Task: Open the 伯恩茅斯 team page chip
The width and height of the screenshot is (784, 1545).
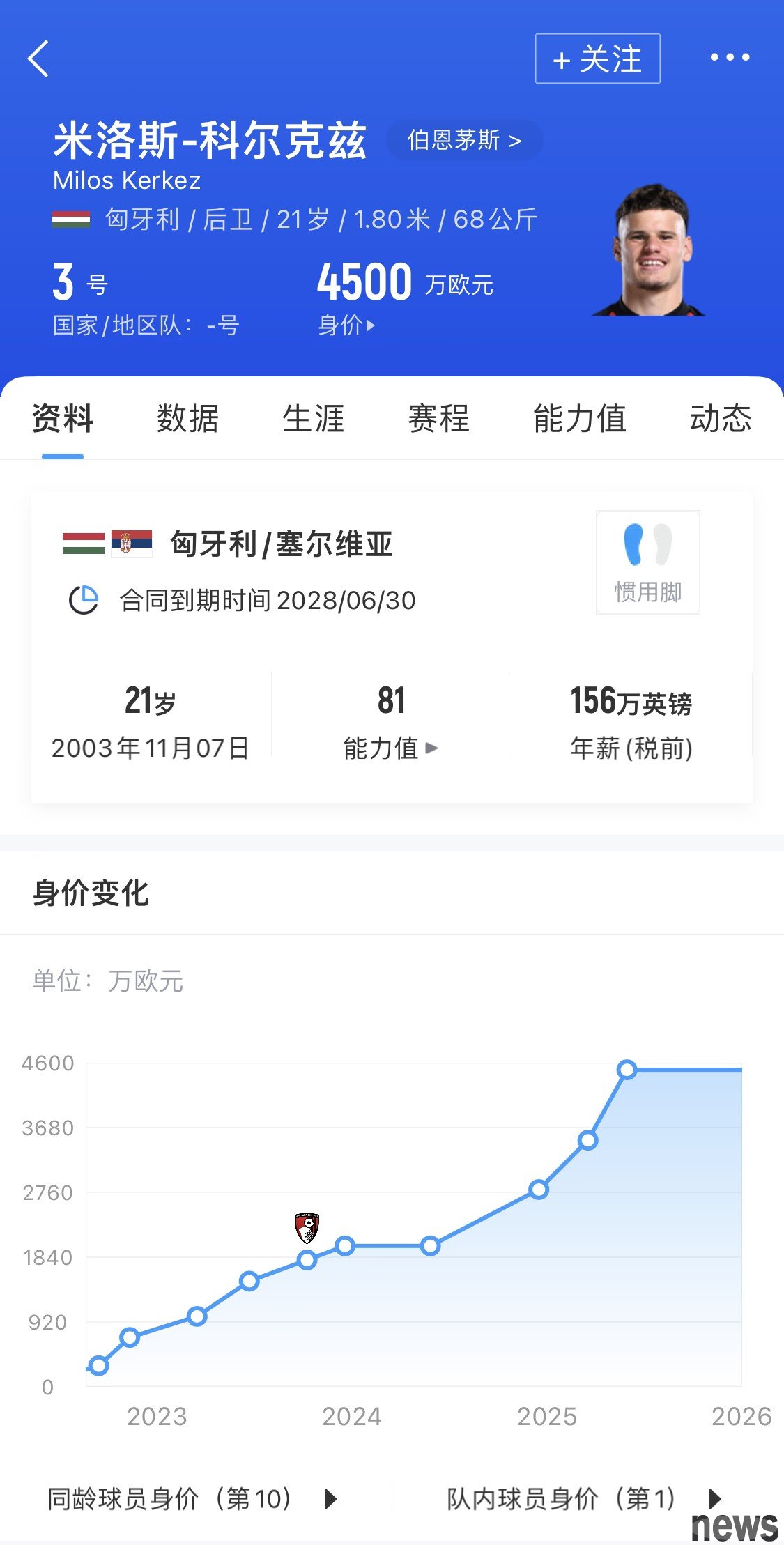Action: [x=464, y=140]
